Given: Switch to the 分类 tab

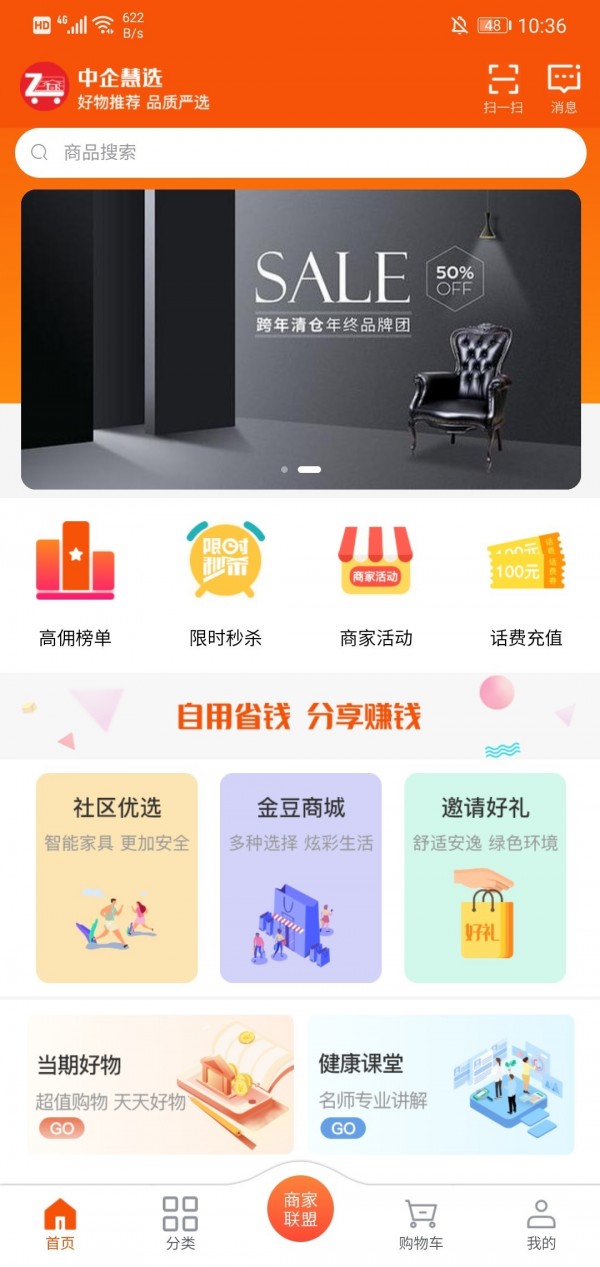Looking at the screenshot, I should click(180, 1224).
